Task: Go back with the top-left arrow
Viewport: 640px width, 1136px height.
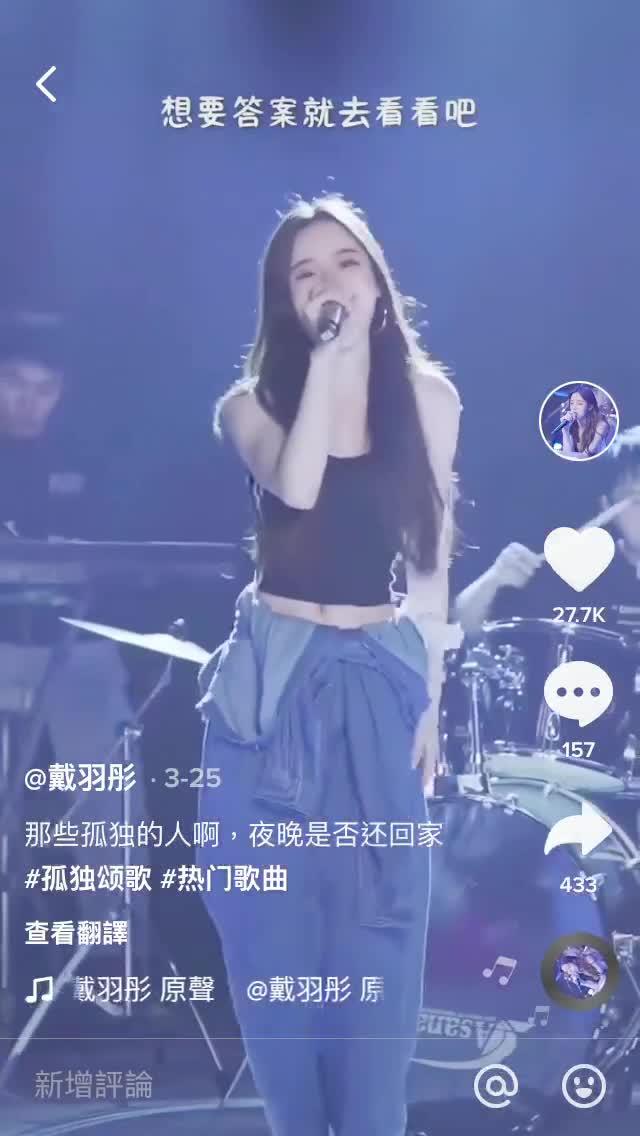Action: [x=46, y=84]
